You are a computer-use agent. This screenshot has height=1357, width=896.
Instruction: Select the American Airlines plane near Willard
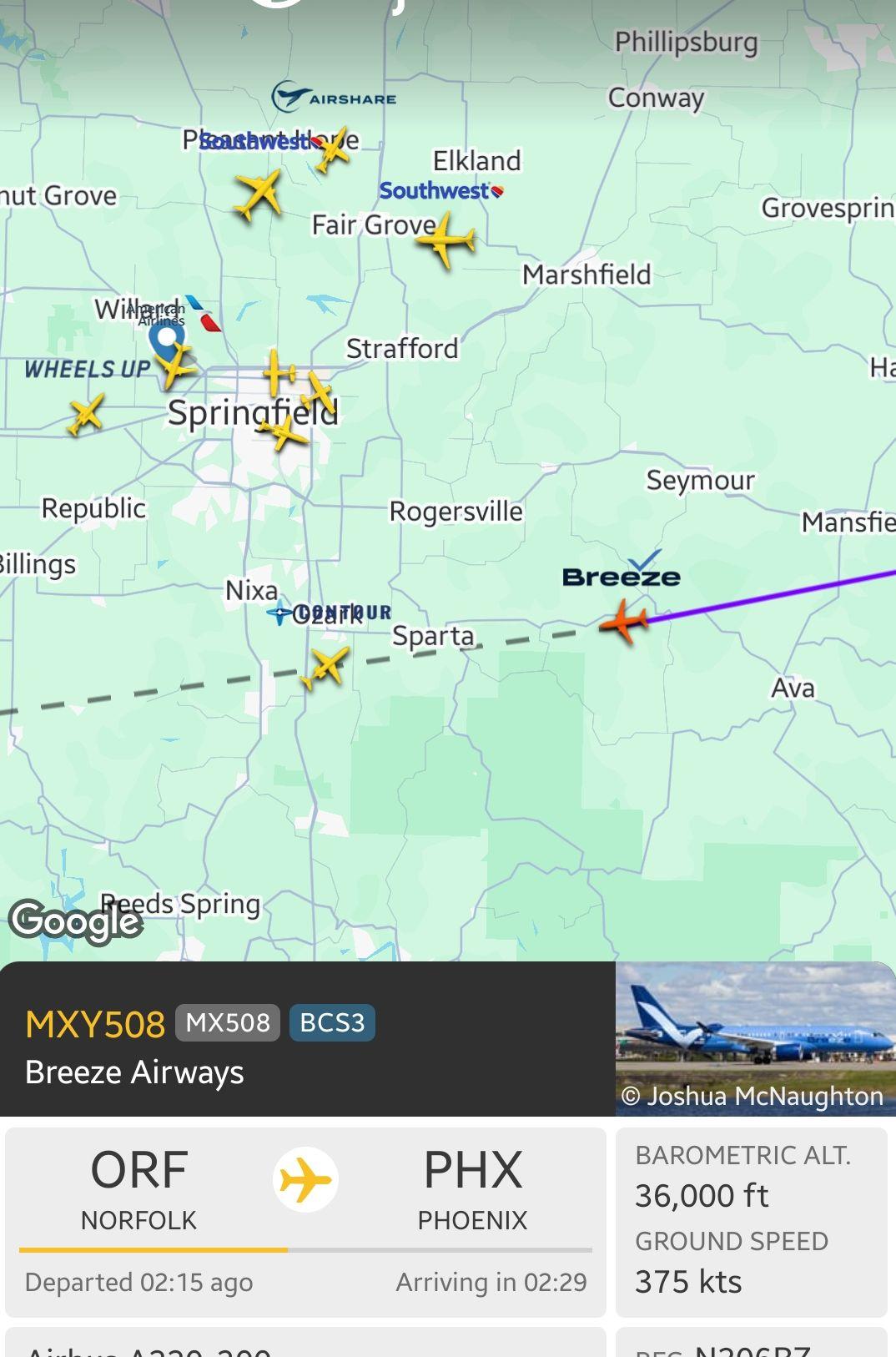[x=178, y=365]
